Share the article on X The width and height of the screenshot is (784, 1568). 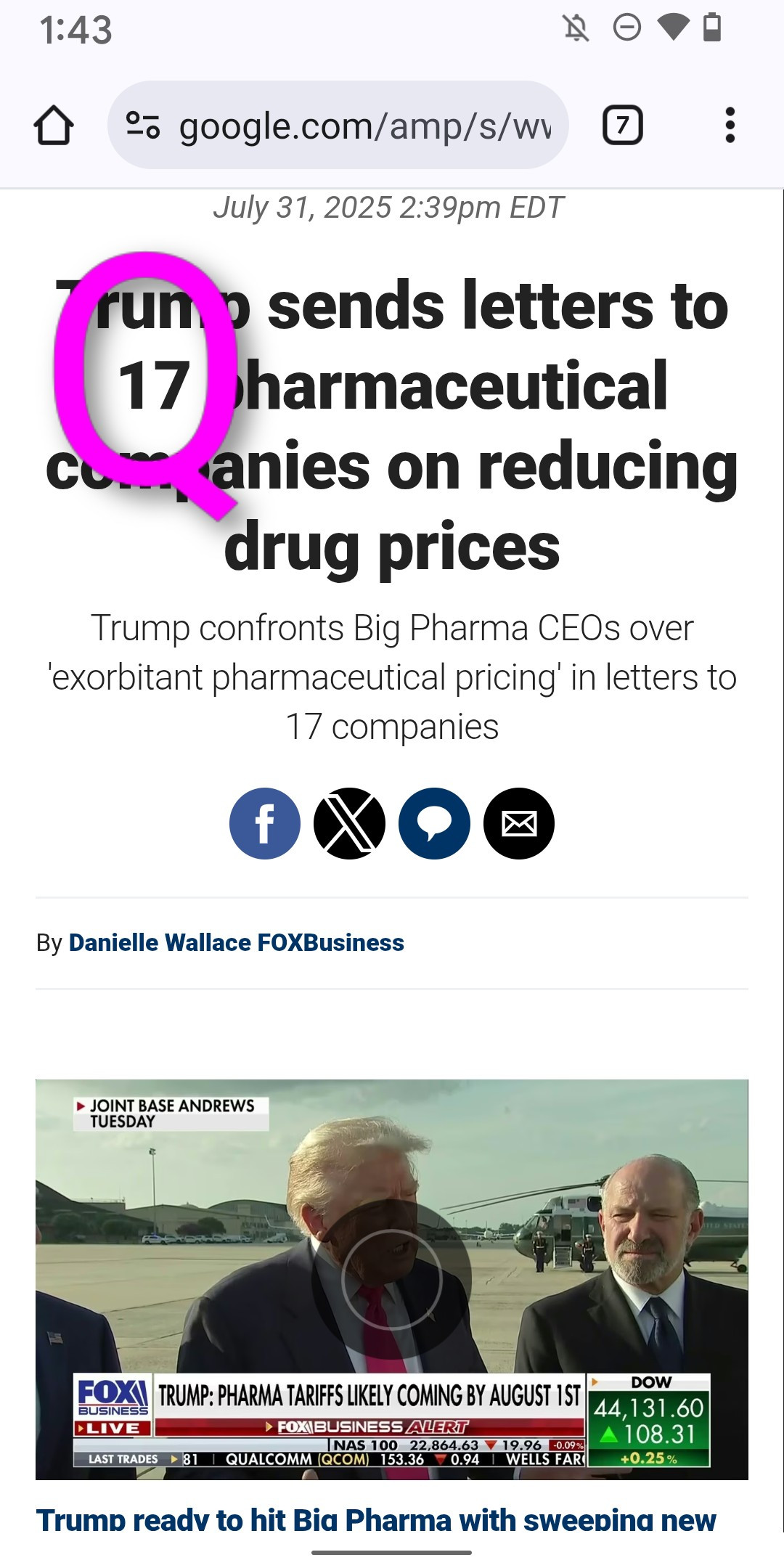click(349, 823)
